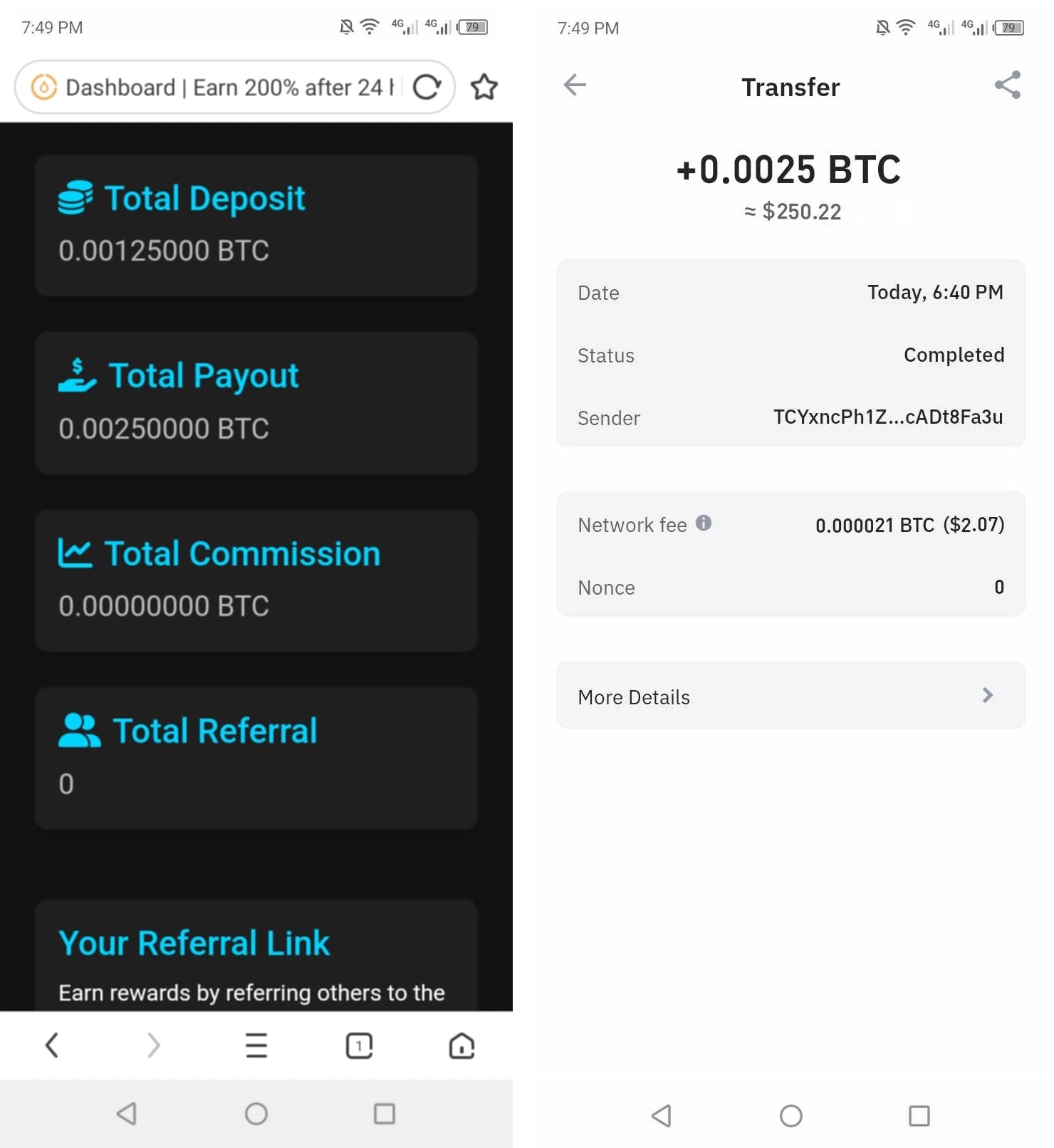The height and width of the screenshot is (1148, 1054).
Task: Go to the browser home page
Action: (461, 1045)
